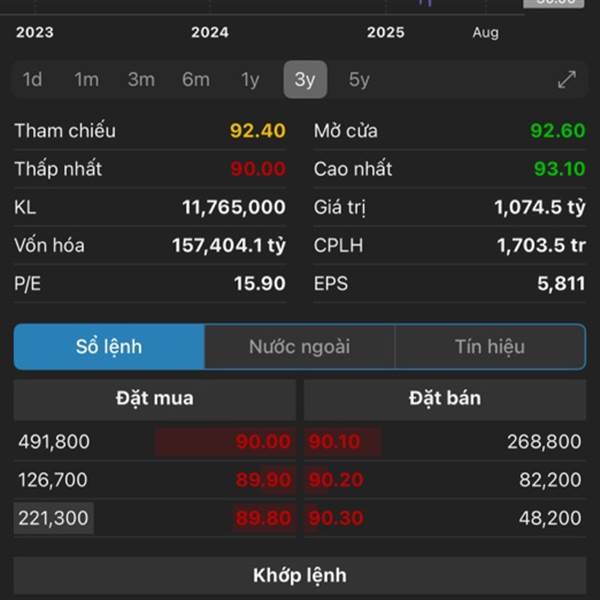Expand the chart to fullscreen
Image resolution: width=600 pixels, height=600 pixels.
567,80
